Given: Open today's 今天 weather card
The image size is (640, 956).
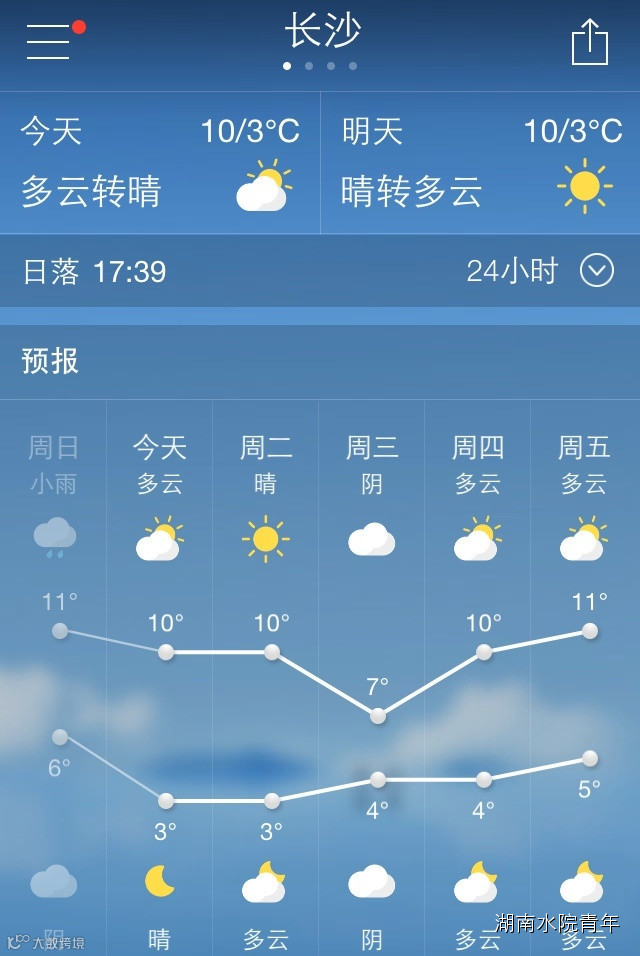Looking at the screenshot, I should [x=160, y=163].
